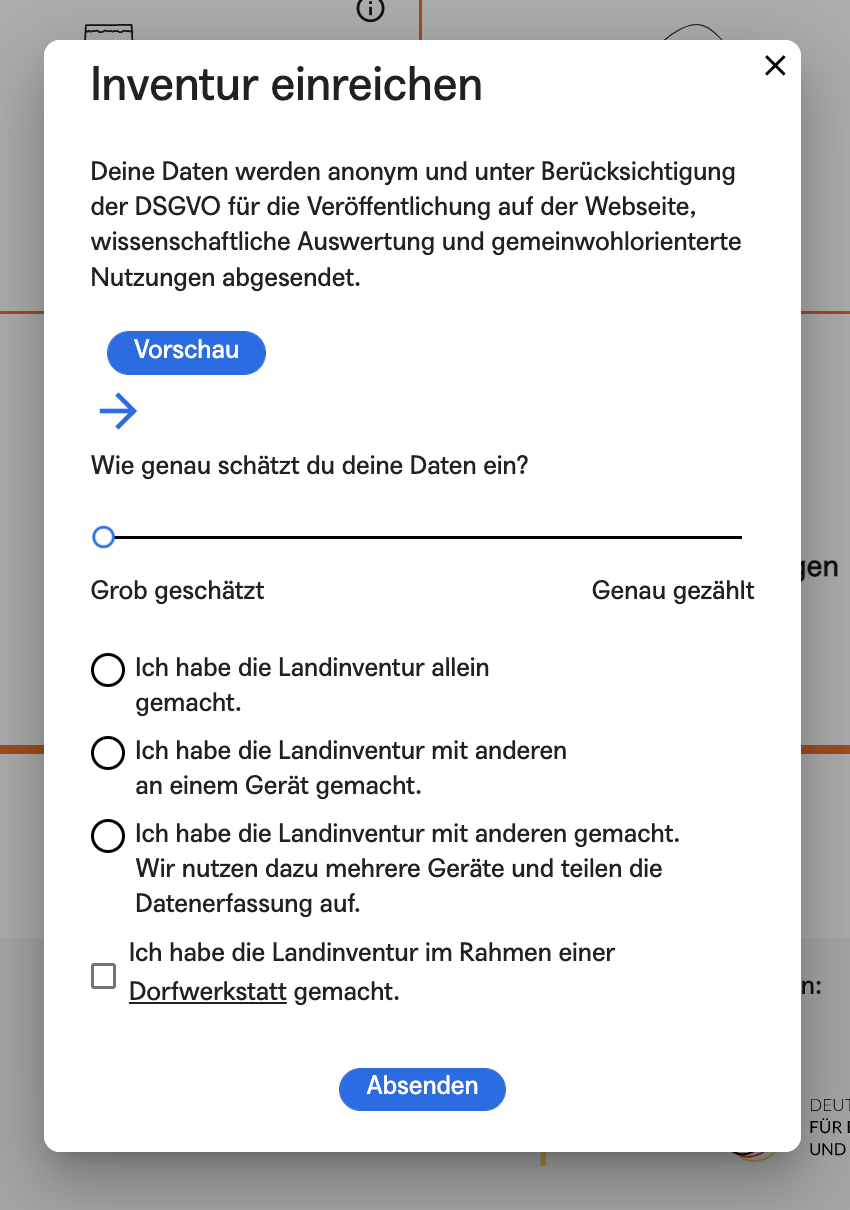Tap the blue arrow under Vorschau

point(118,411)
